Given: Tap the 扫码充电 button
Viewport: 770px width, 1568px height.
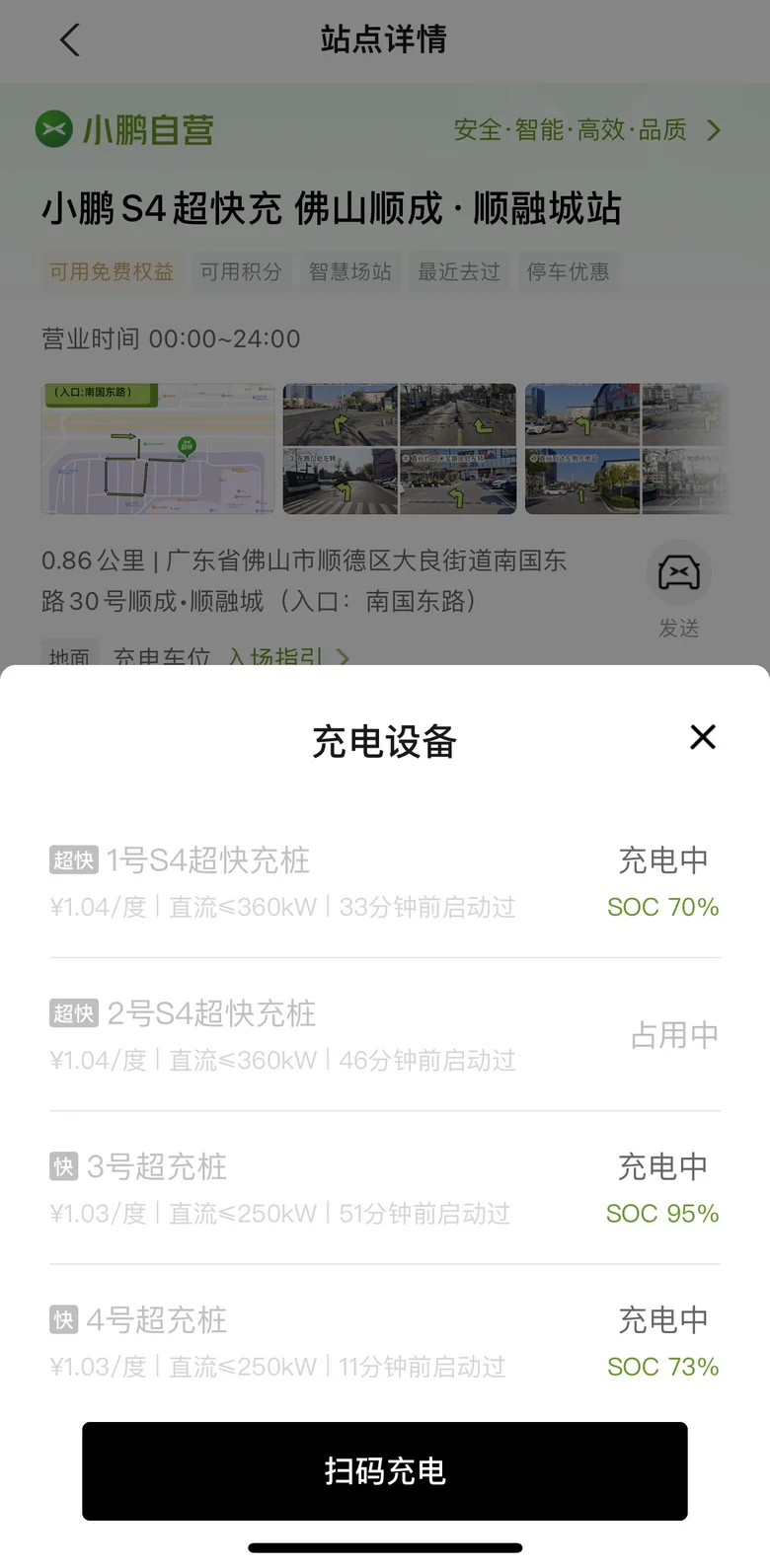Looking at the screenshot, I should [385, 1470].
